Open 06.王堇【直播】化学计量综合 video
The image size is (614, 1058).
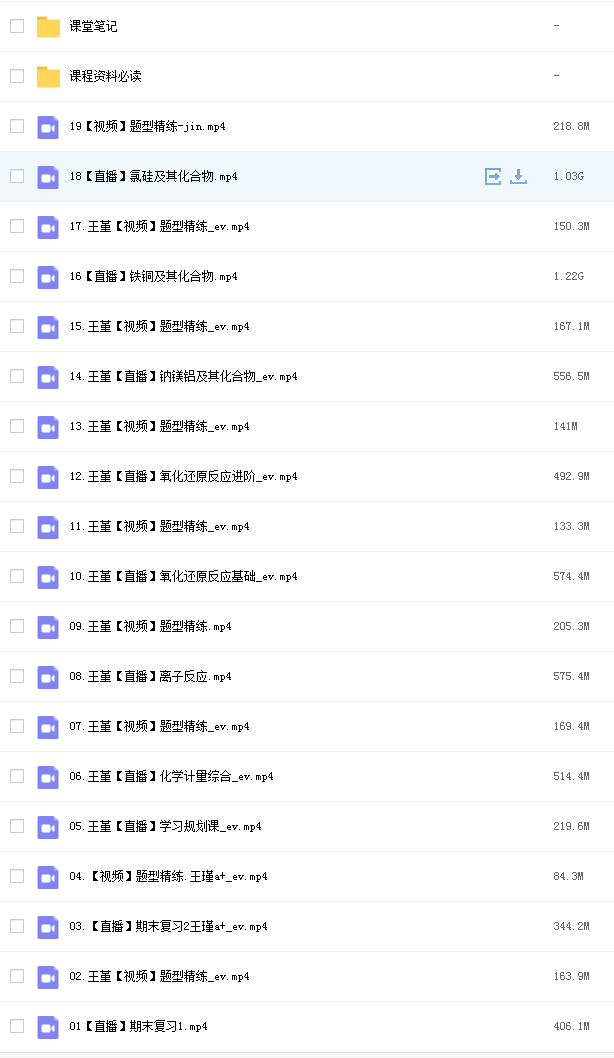click(171, 775)
